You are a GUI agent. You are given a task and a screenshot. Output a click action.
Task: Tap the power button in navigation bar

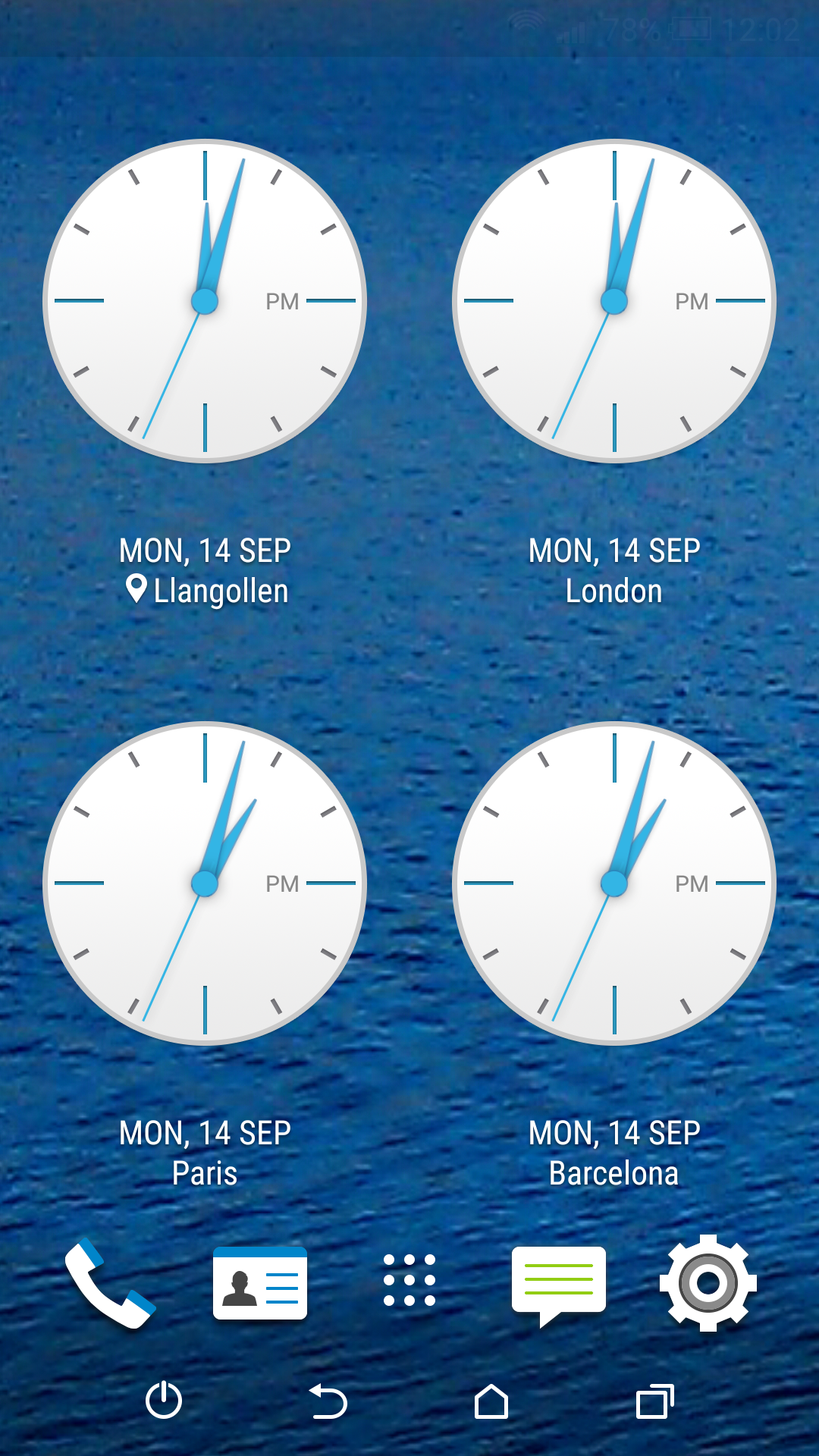pos(164,1401)
